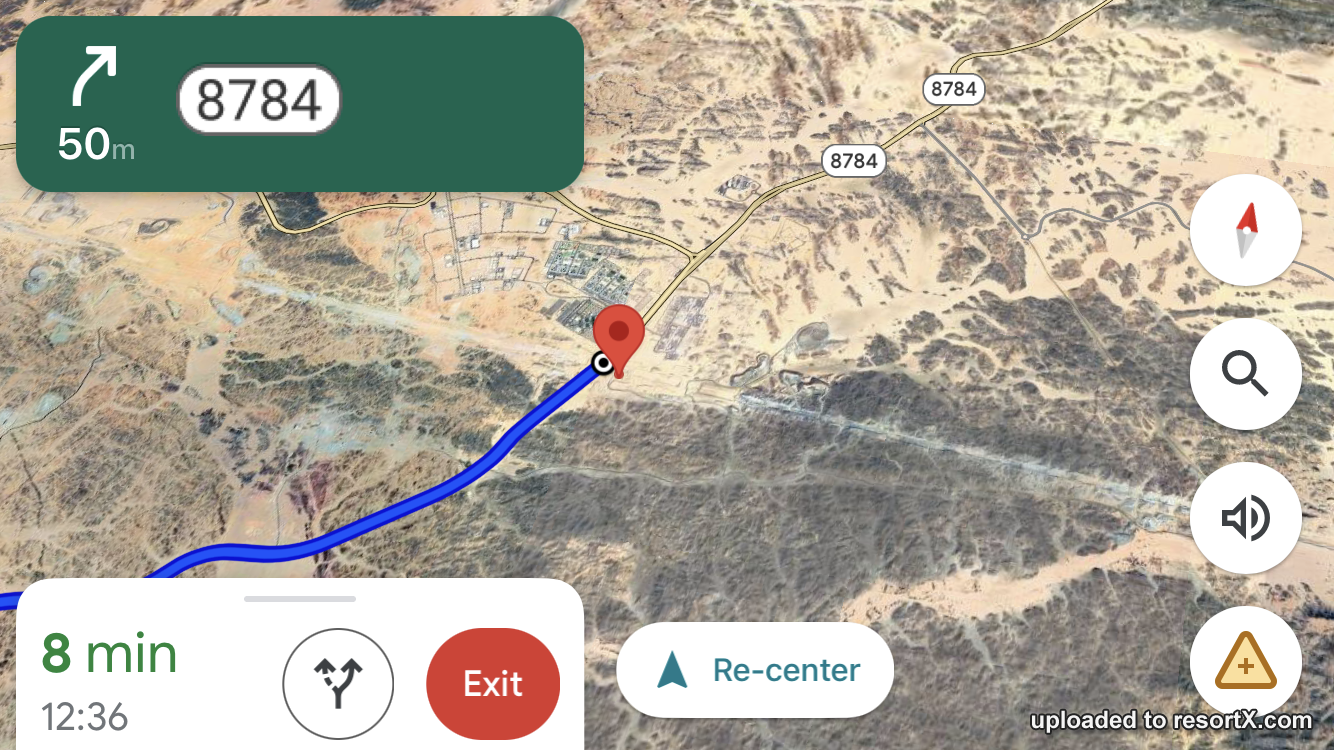Open the turn onto 8784 direction banner
The width and height of the screenshot is (1334, 750).
(x=300, y=103)
